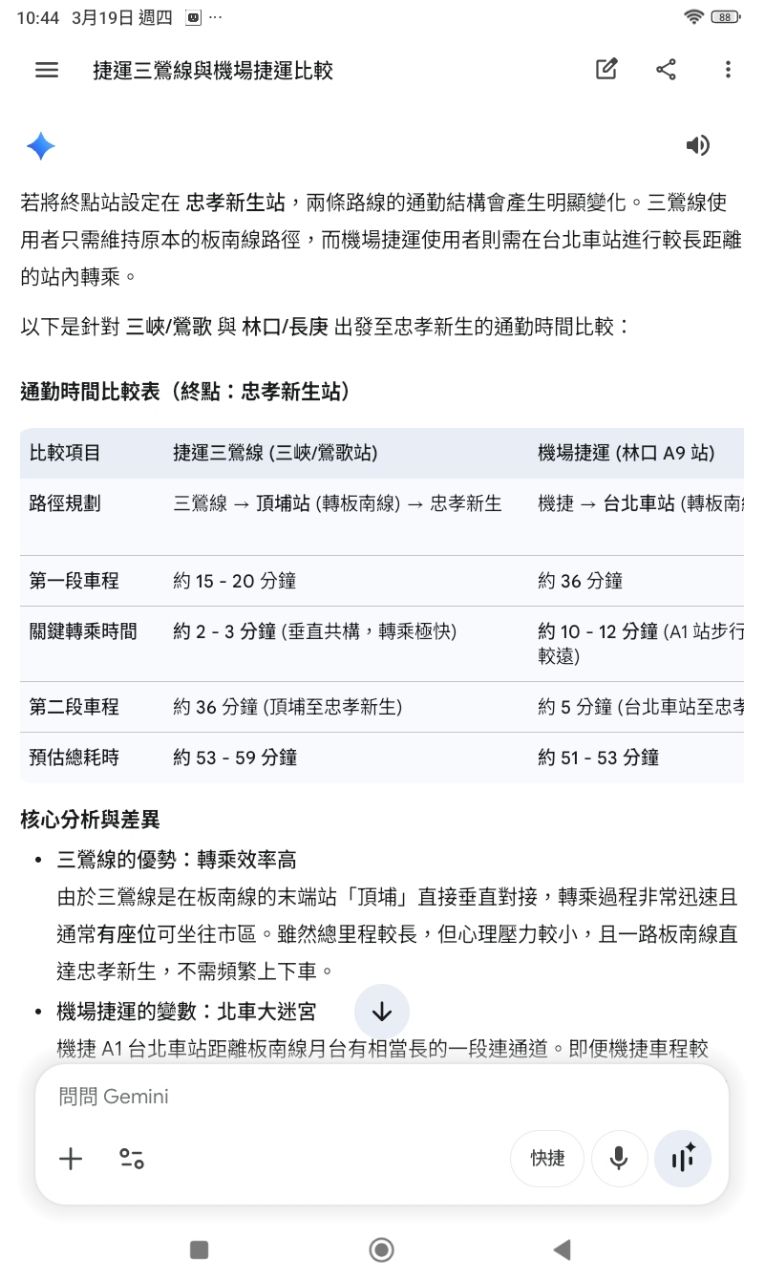Launch Gemini Live voice mode

[683, 1159]
